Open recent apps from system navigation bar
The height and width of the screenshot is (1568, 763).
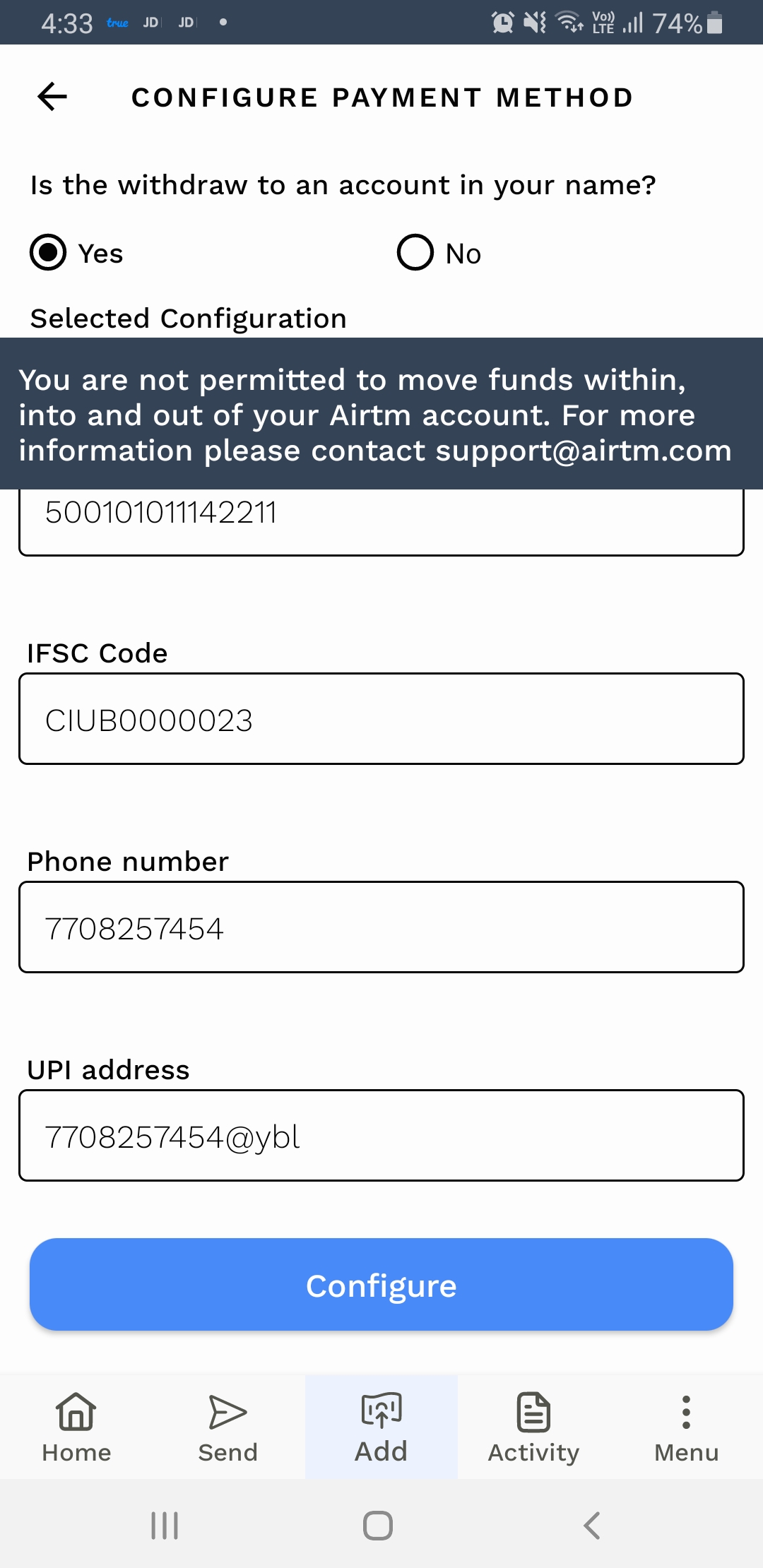pyautogui.click(x=165, y=1526)
